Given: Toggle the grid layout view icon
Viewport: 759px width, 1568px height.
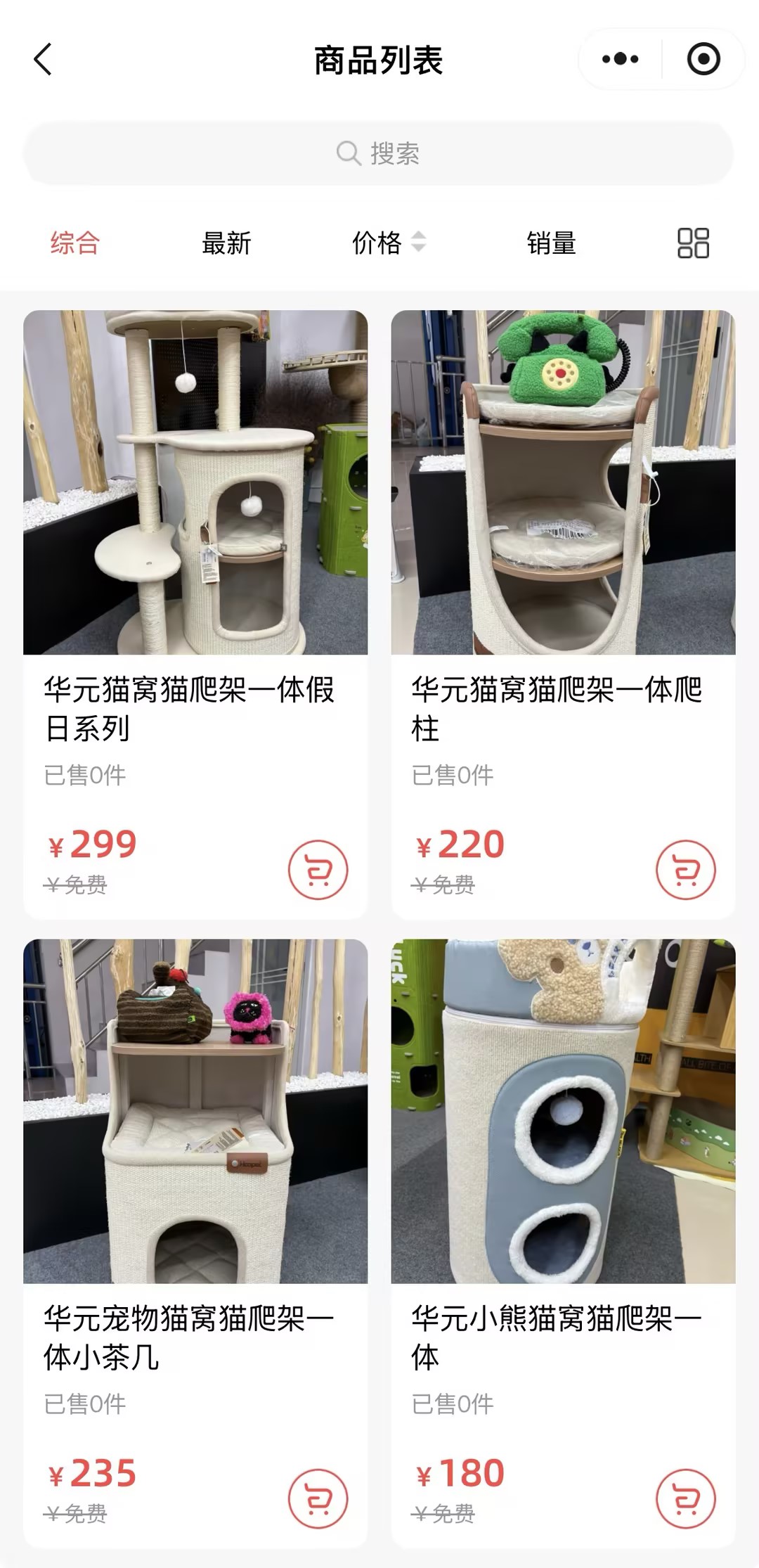Looking at the screenshot, I should pos(693,243).
